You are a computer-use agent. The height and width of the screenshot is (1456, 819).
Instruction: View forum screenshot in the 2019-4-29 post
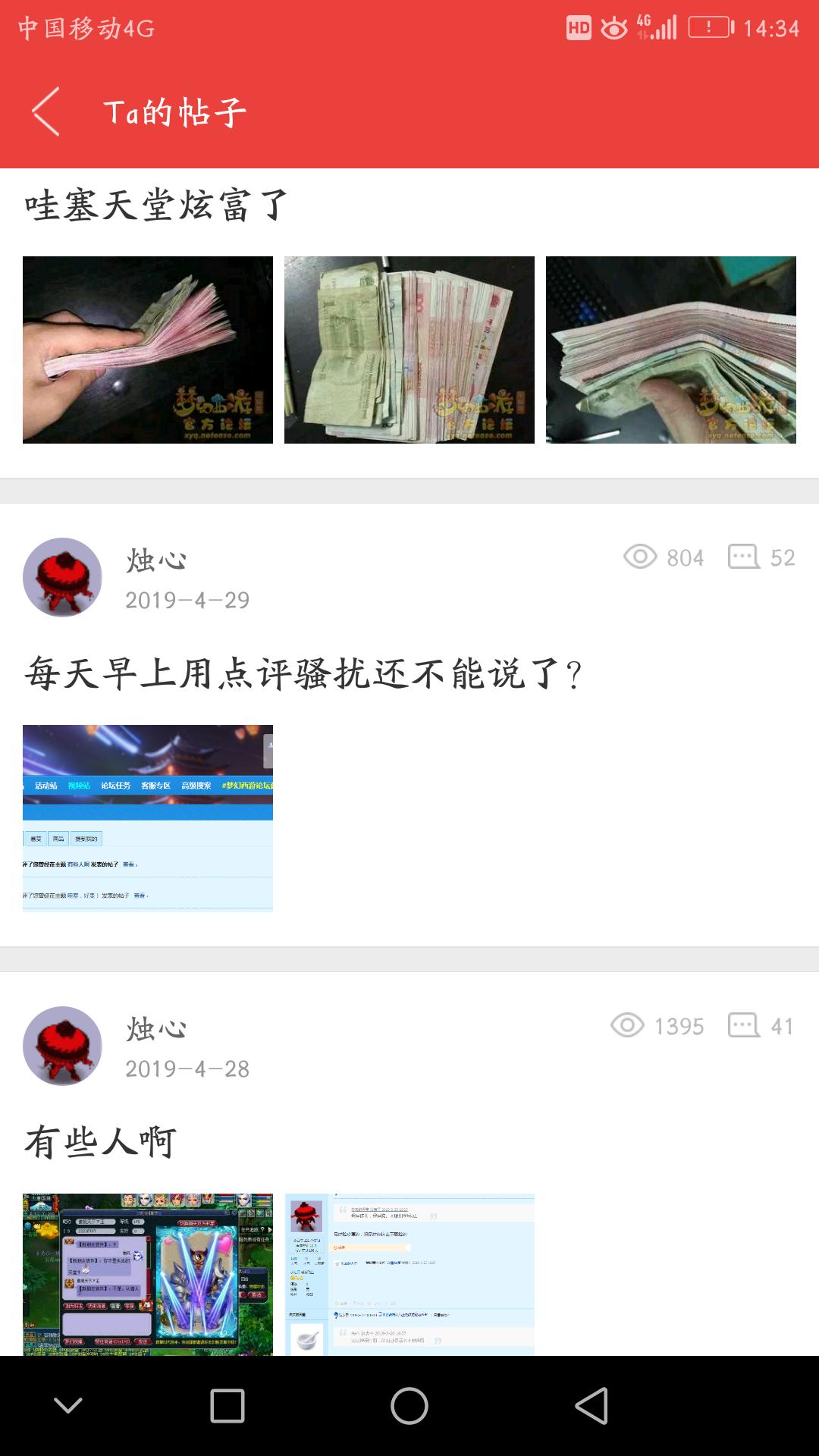148,817
